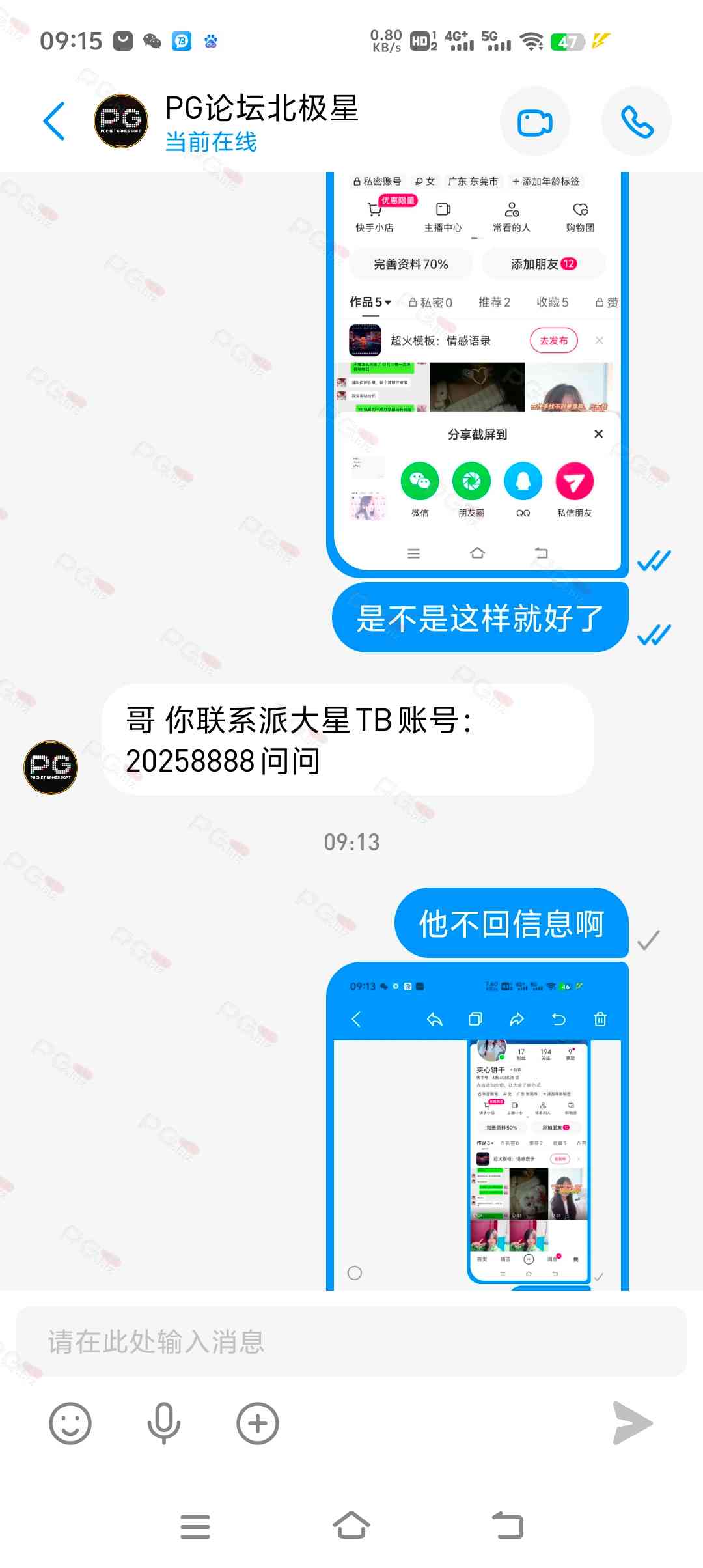The height and width of the screenshot is (1568, 703).
Task: Tap the sender avatar beside the TB账号 message
Action: tap(51, 767)
